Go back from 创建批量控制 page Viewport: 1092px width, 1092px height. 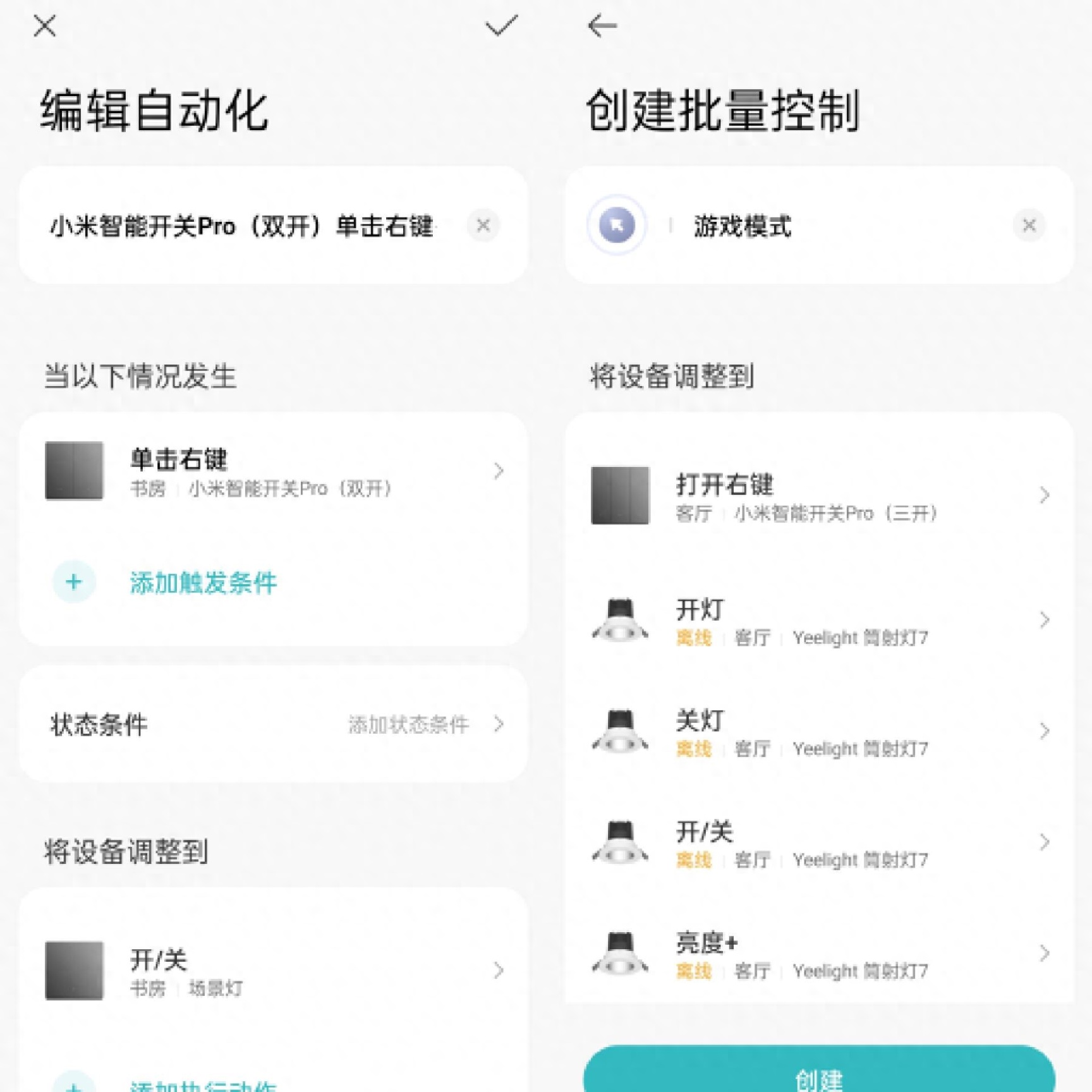[x=602, y=26]
